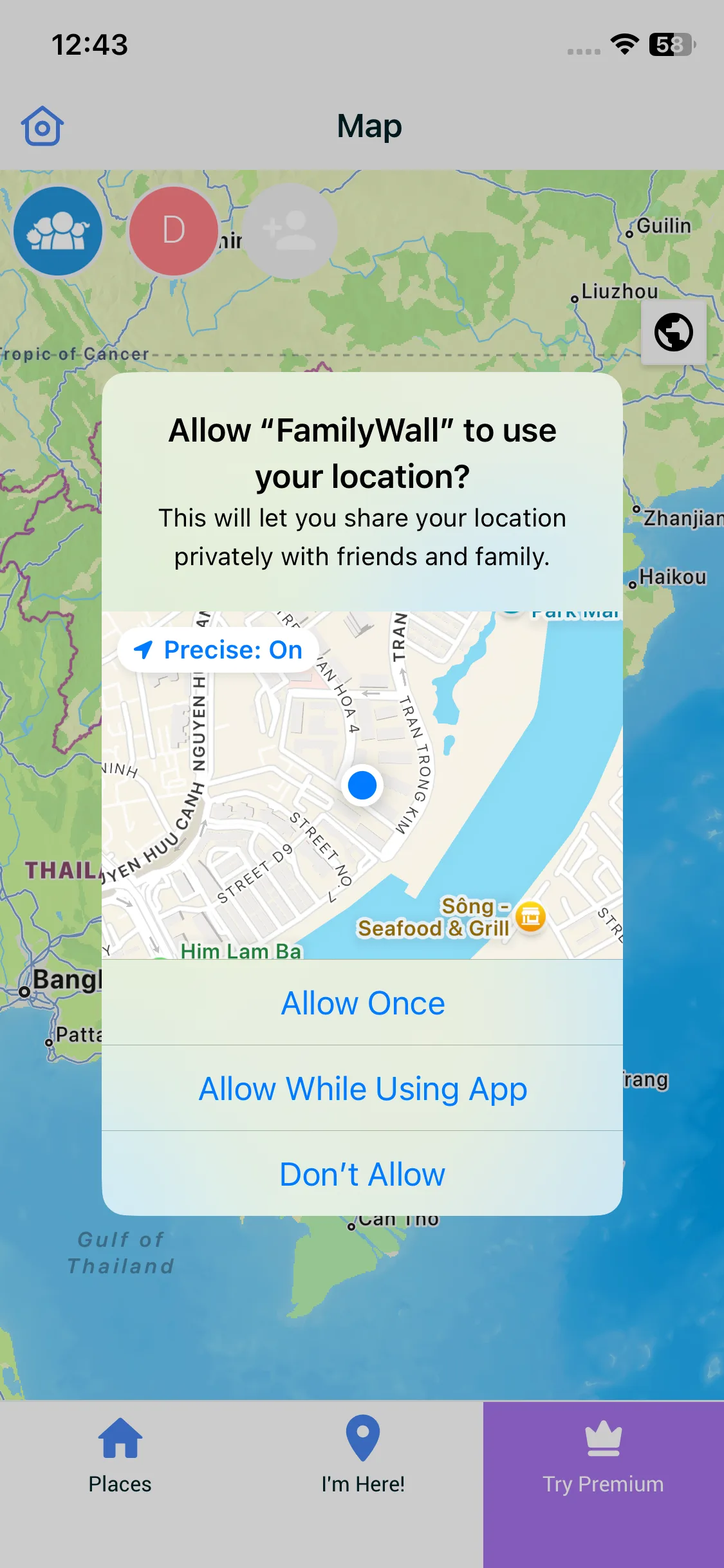Add a new family member
This screenshot has height=1568, width=724.
290,231
